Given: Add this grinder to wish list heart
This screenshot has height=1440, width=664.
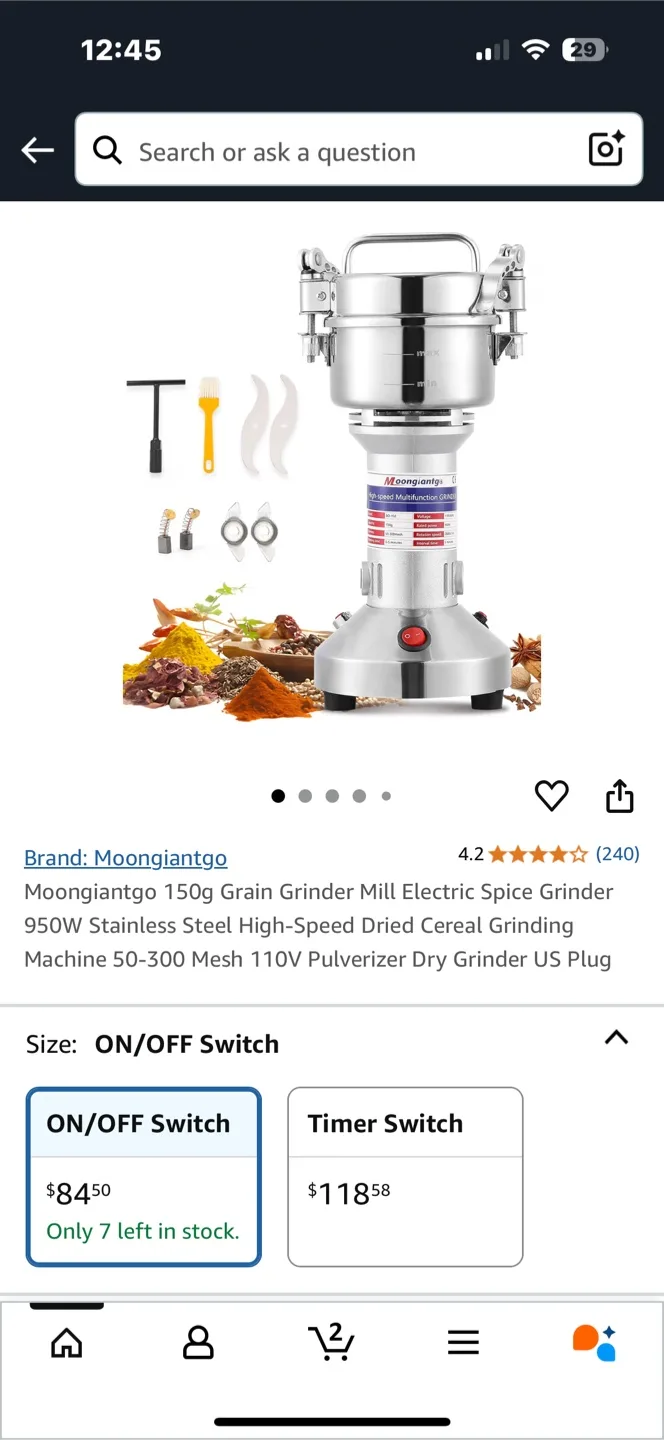Looking at the screenshot, I should 551,796.
